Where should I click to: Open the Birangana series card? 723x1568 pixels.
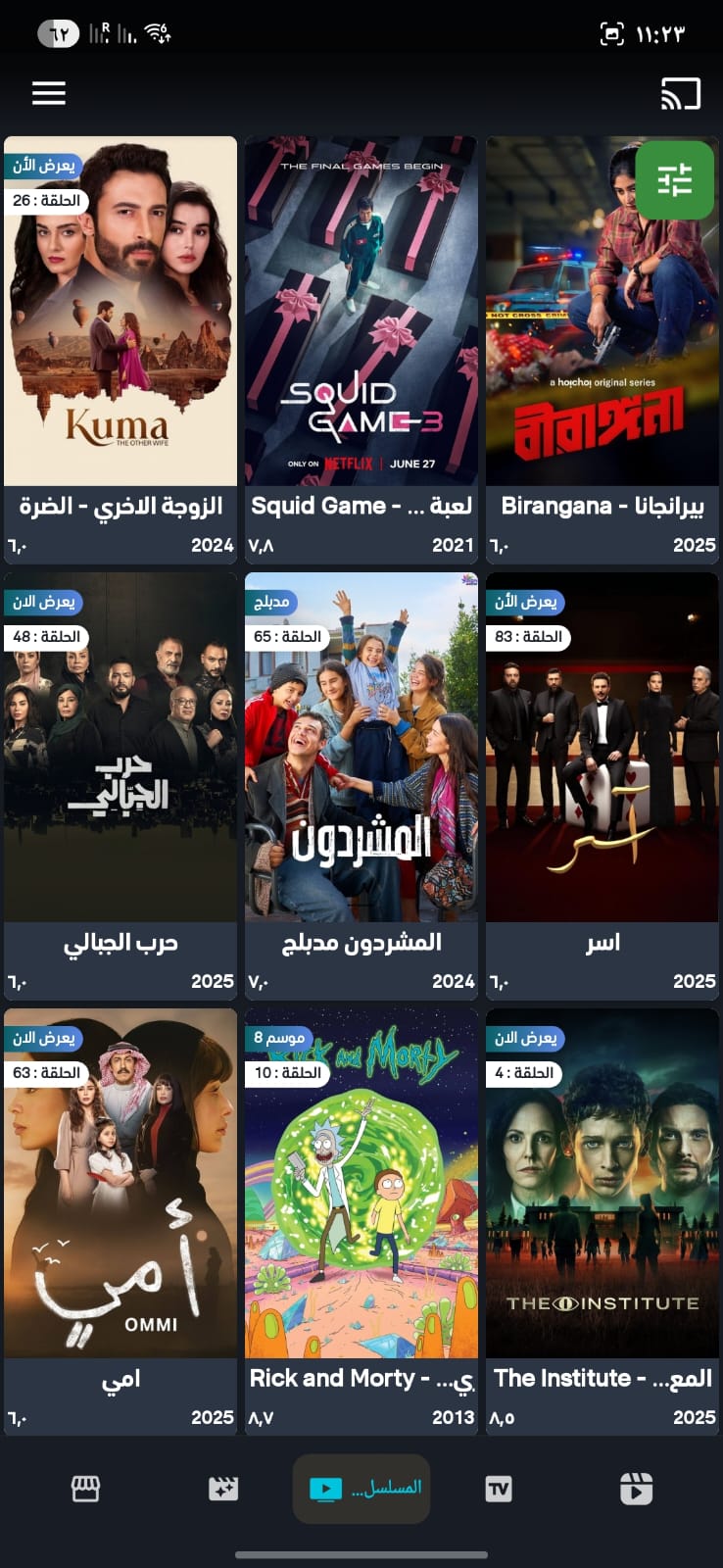pos(602,350)
